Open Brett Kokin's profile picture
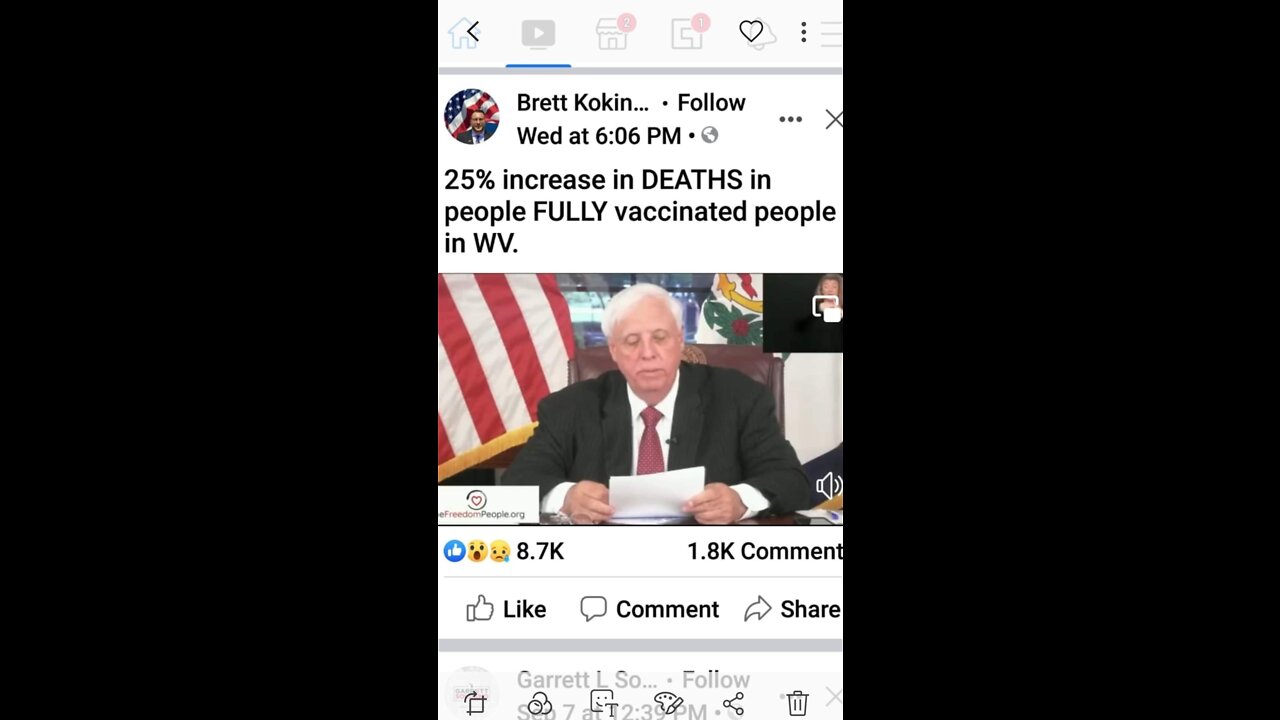 472,117
